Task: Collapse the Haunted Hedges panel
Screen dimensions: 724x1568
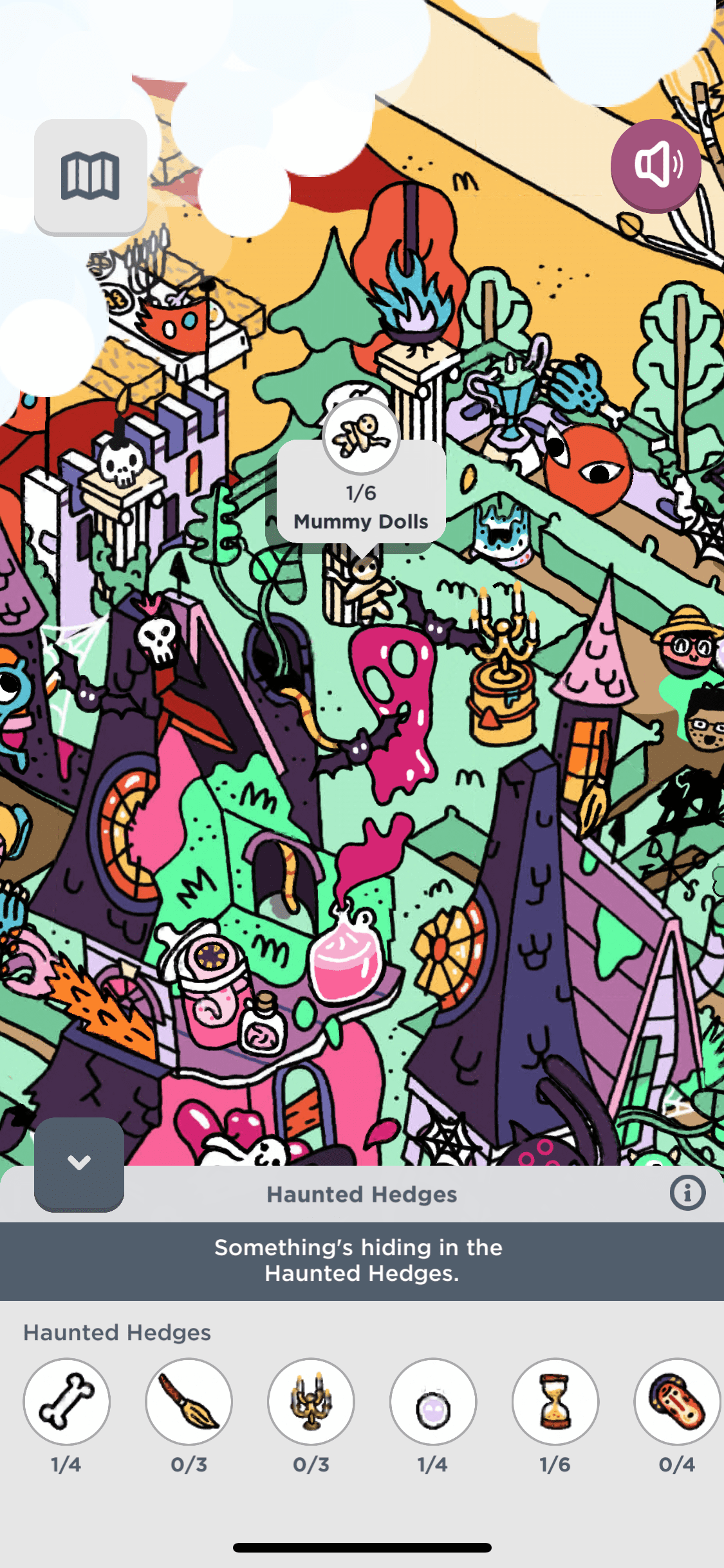Action: click(x=79, y=1163)
